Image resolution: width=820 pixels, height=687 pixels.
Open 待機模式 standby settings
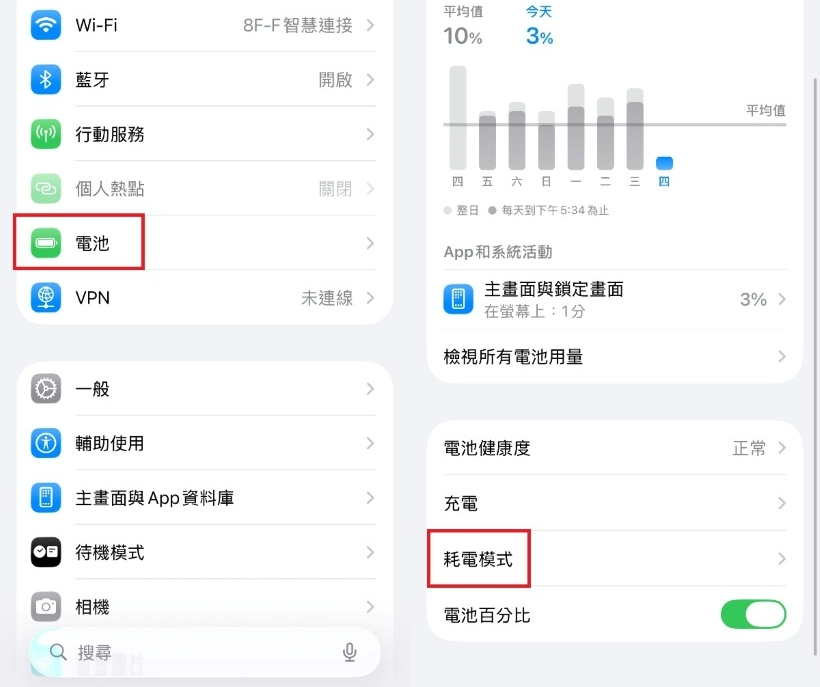coord(200,552)
